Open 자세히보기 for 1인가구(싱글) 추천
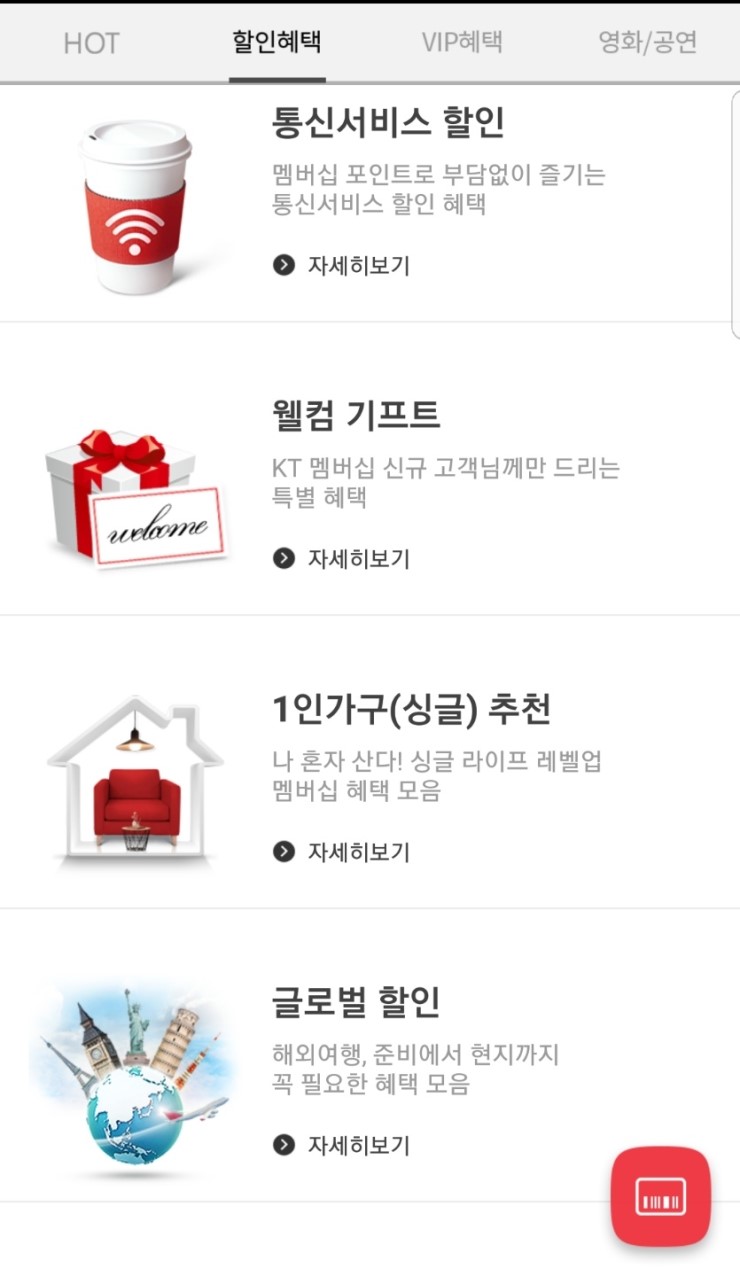This screenshot has height=1276, width=740. tap(342, 852)
